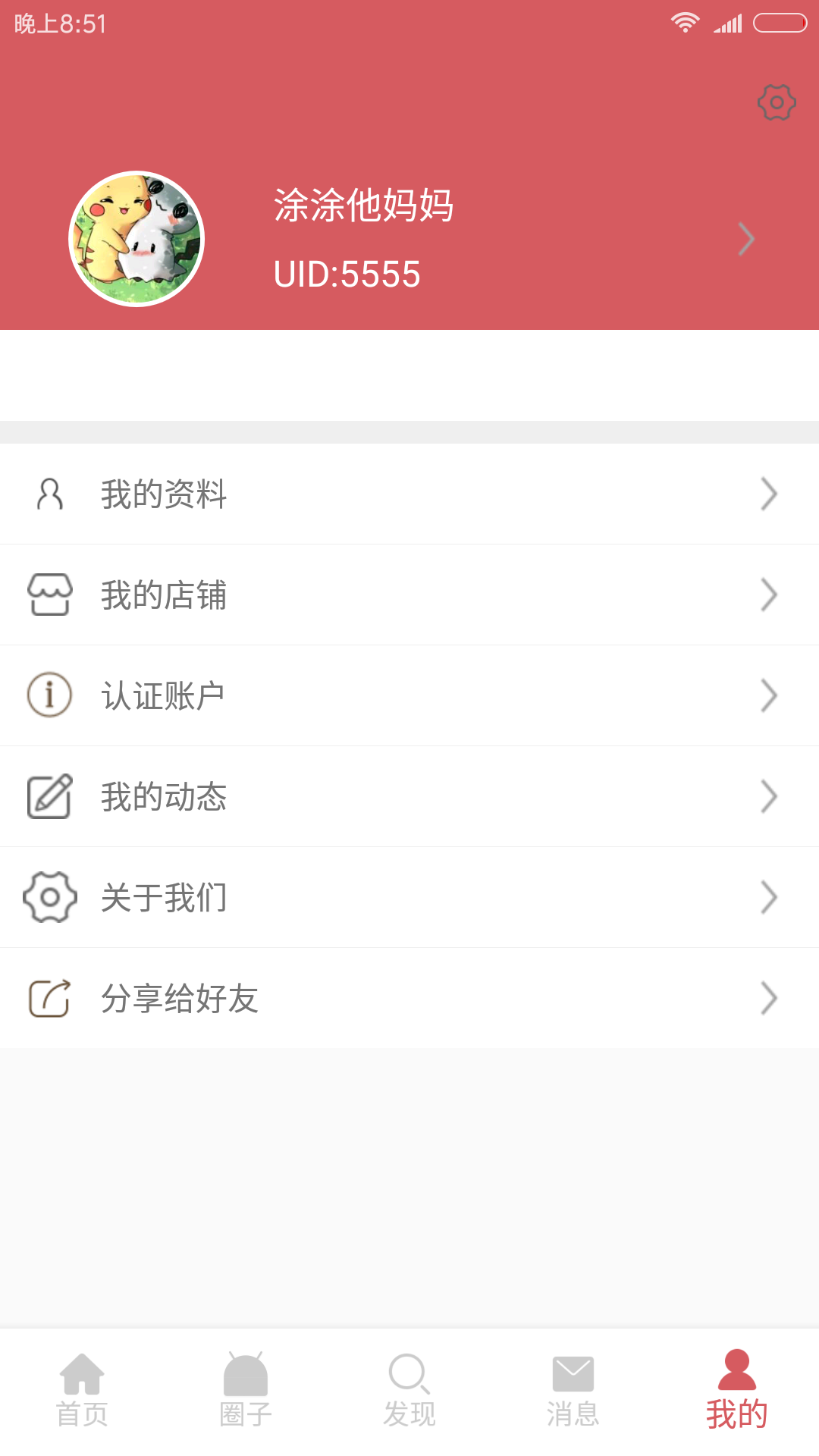Click the storefront icon beside 我的店铺

pos(49,595)
